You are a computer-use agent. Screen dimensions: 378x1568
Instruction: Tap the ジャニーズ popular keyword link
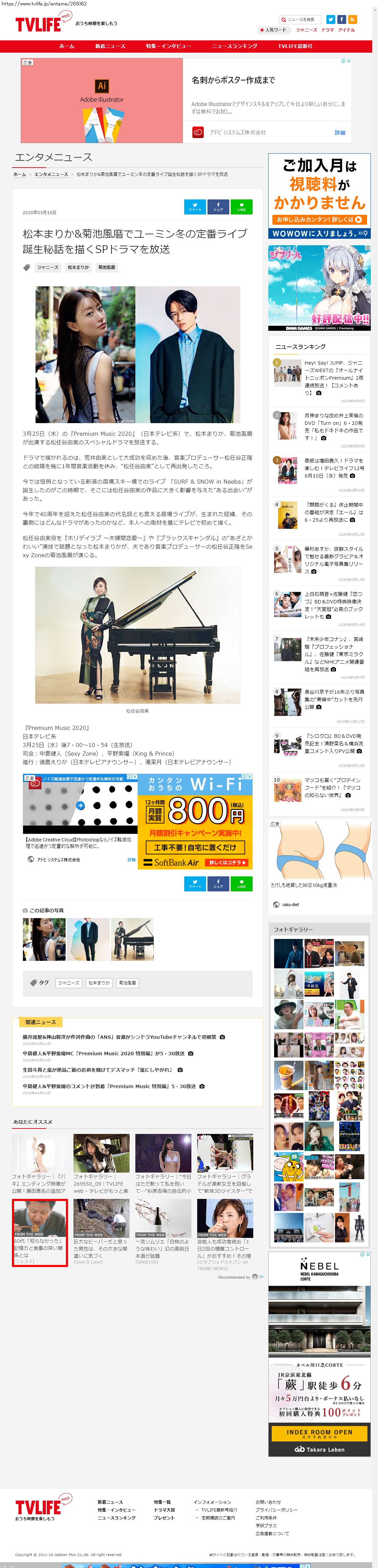click(x=306, y=30)
